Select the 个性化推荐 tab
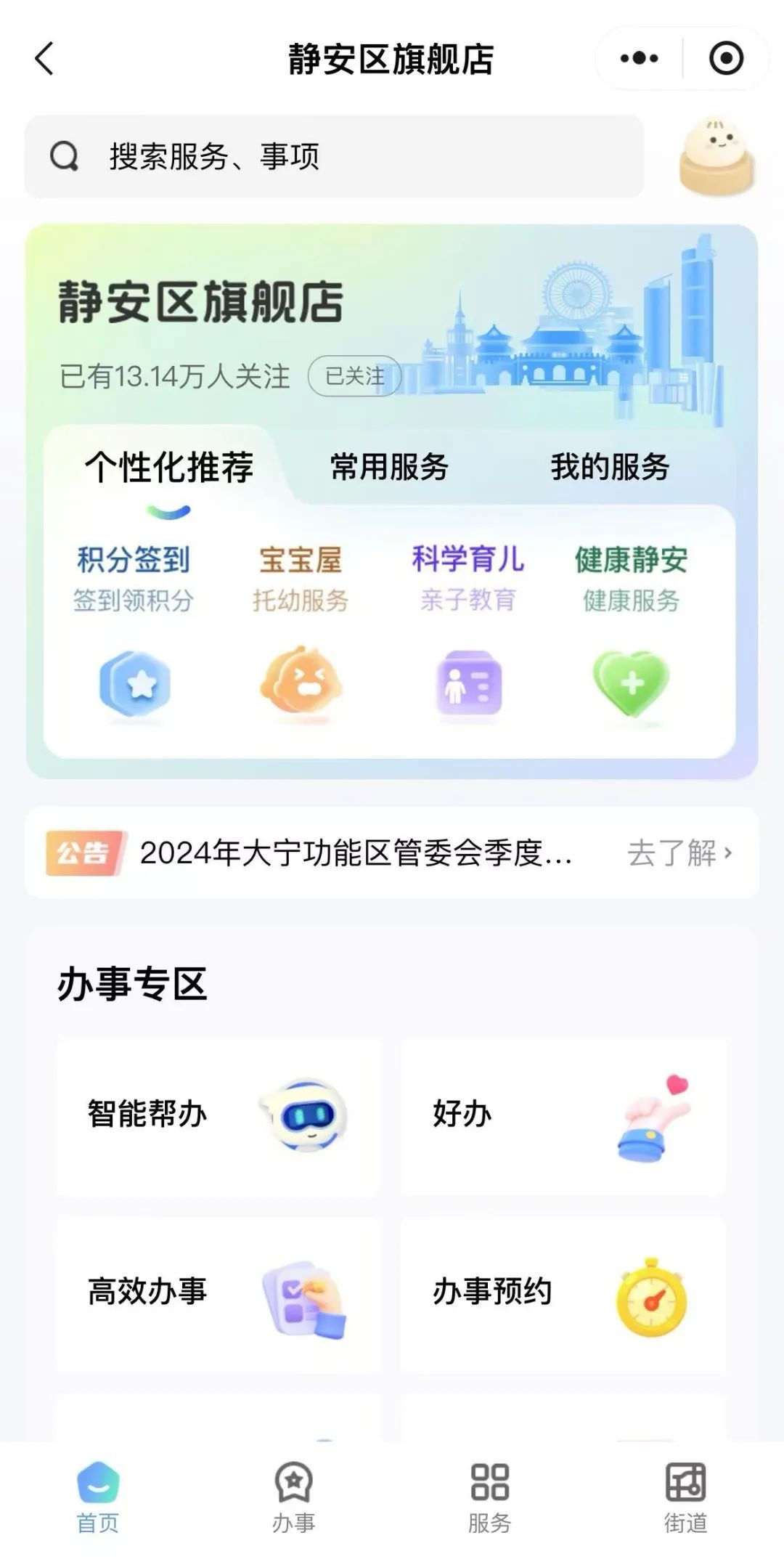The height and width of the screenshot is (1567, 784). (169, 467)
